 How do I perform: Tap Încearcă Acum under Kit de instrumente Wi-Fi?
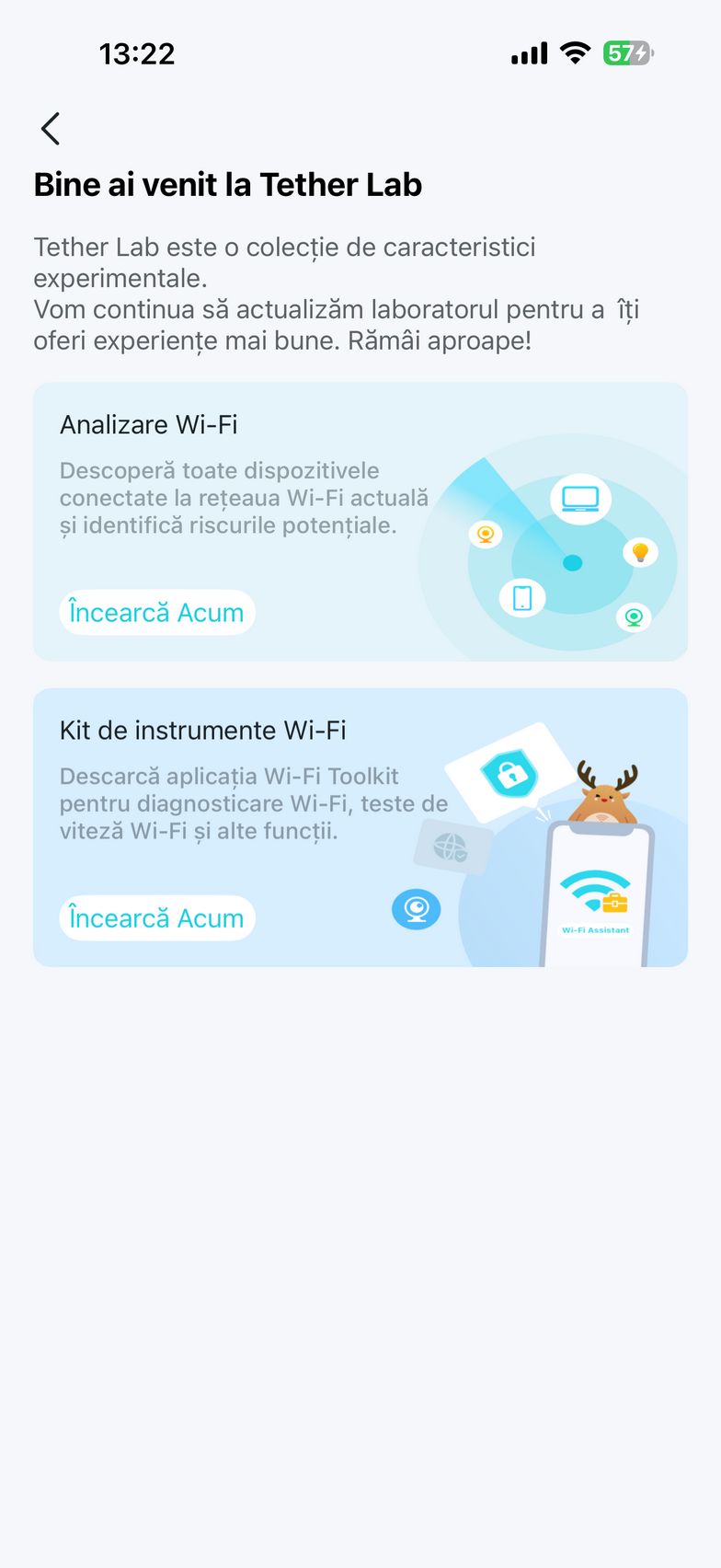(156, 918)
